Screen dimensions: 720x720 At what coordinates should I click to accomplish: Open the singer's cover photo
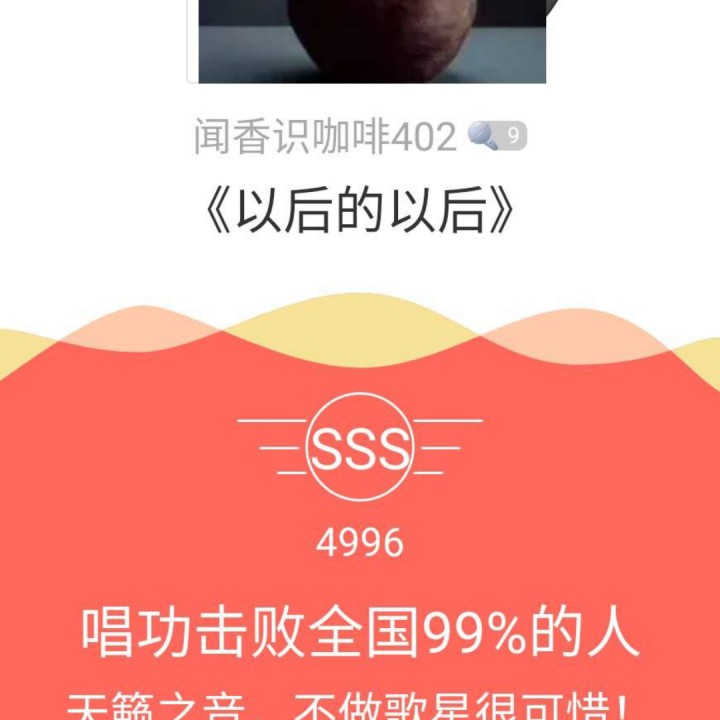371,41
